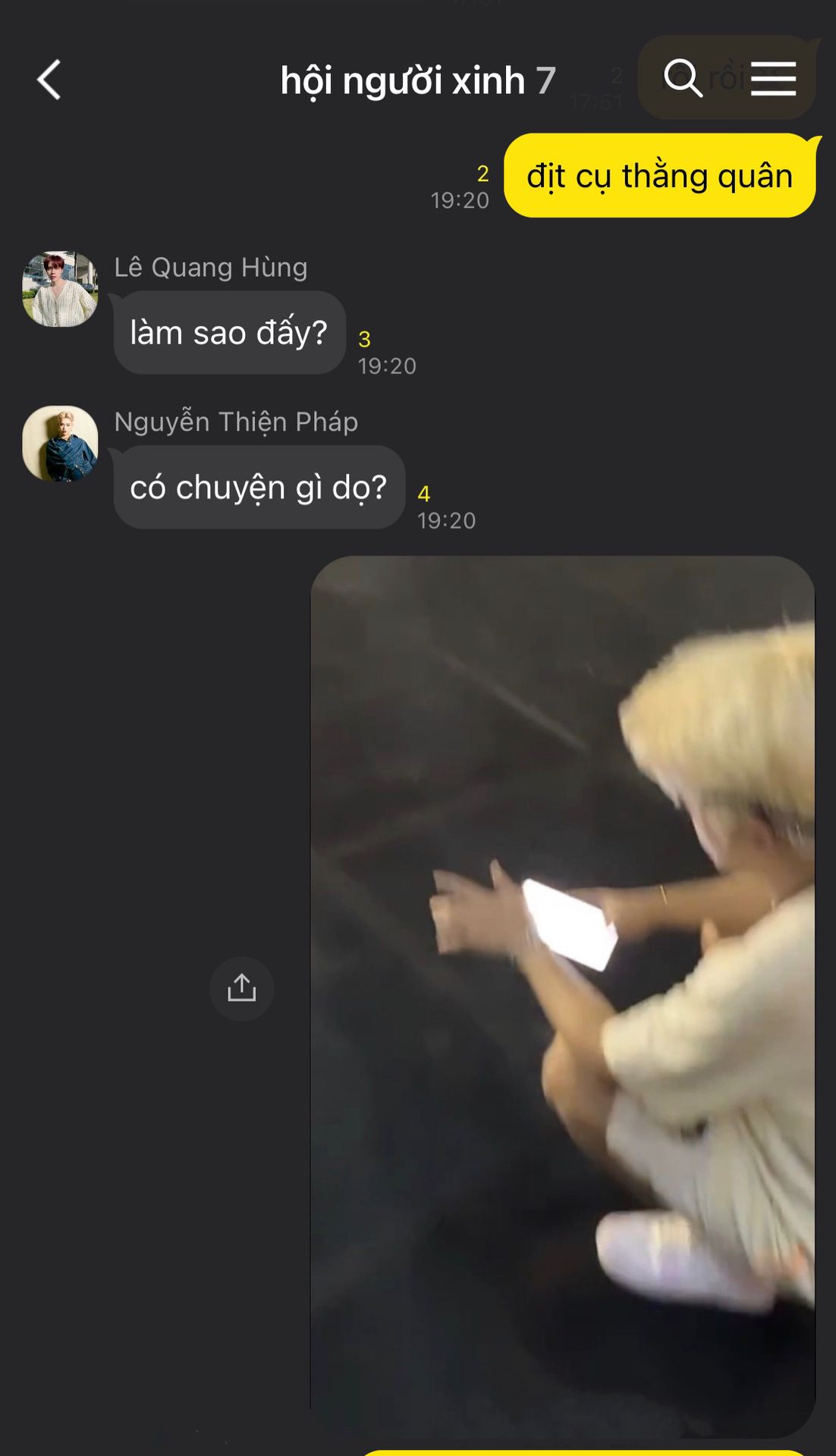The width and height of the screenshot is (836, 1456).
Task: Open Lê Quang Hùng's profile picture
Action: (x=61, y=289)
